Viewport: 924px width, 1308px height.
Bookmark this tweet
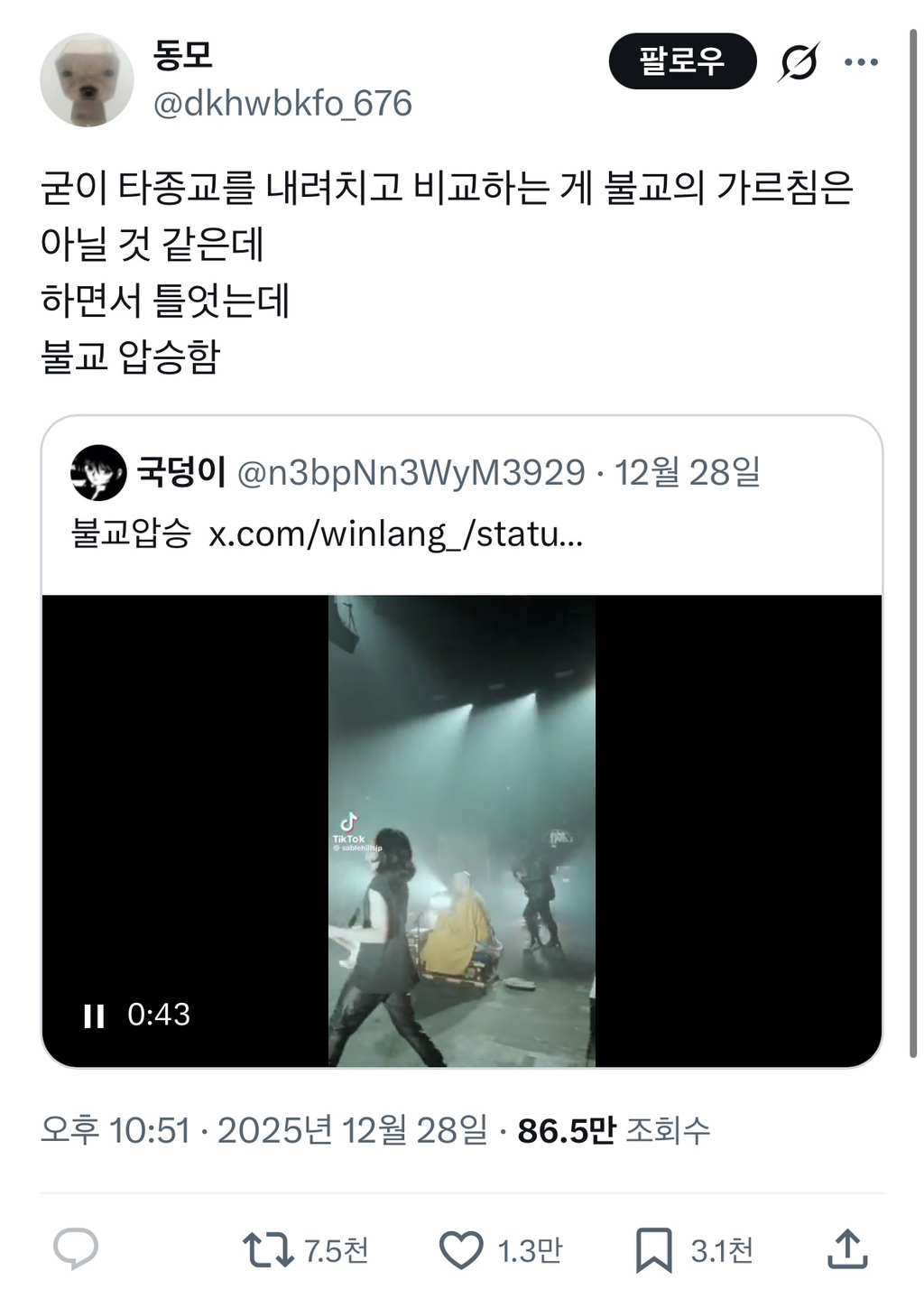(656, 1252)
